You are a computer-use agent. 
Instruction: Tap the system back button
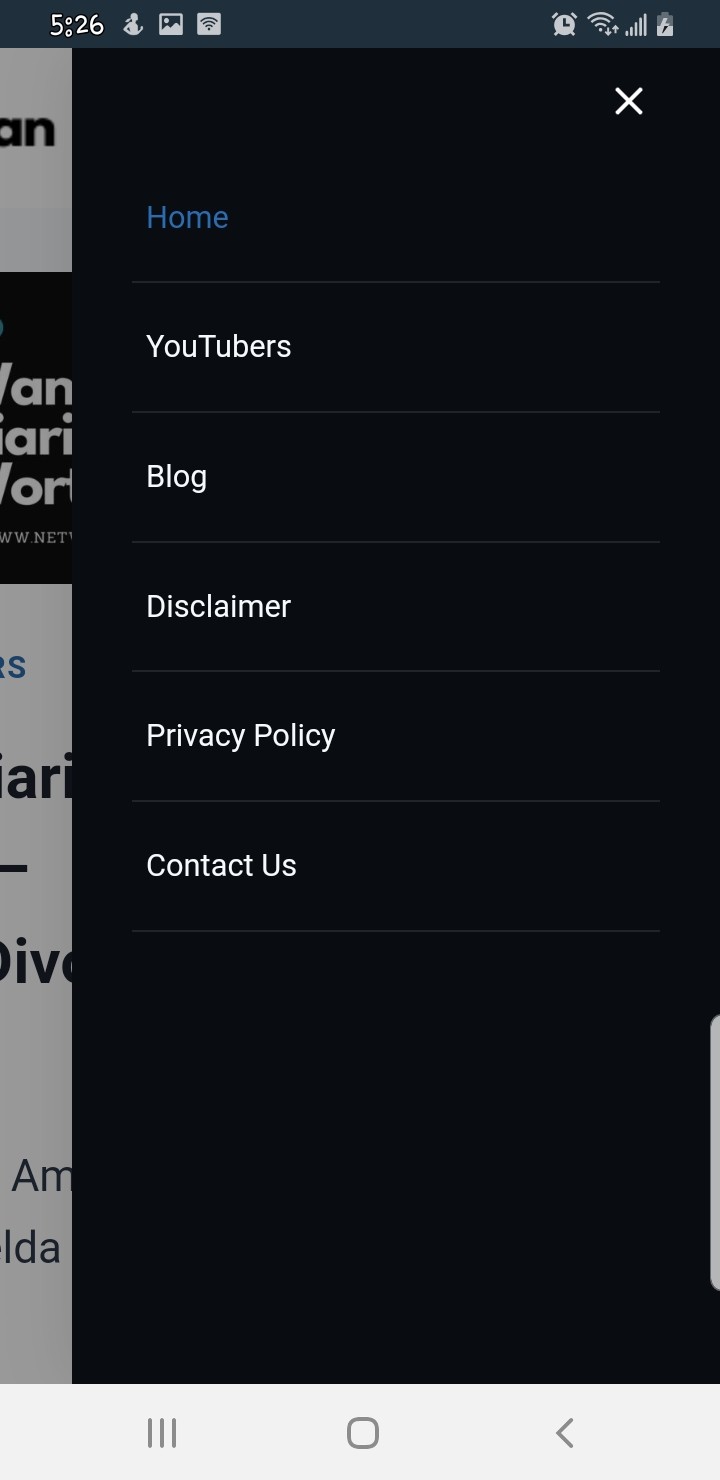[x=564, y=1433]
